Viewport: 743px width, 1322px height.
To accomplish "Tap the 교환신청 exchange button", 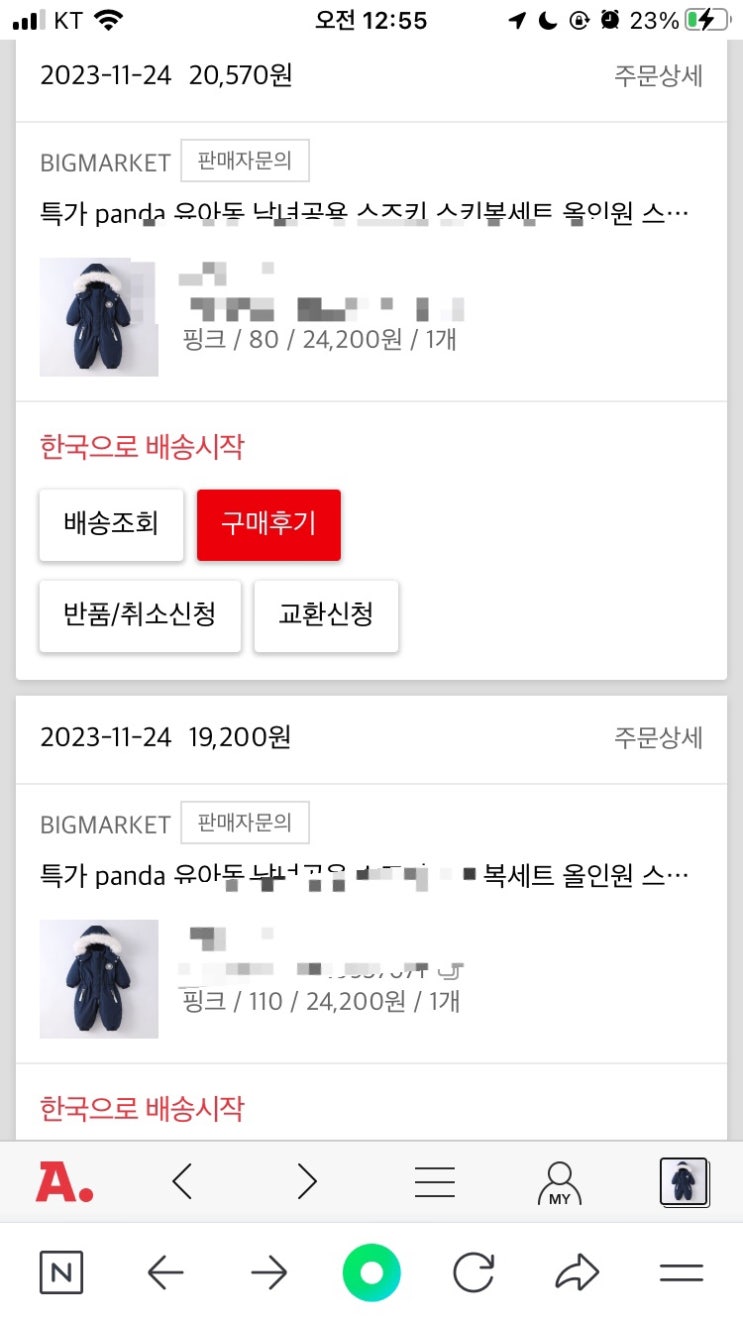I will (326, 615).
